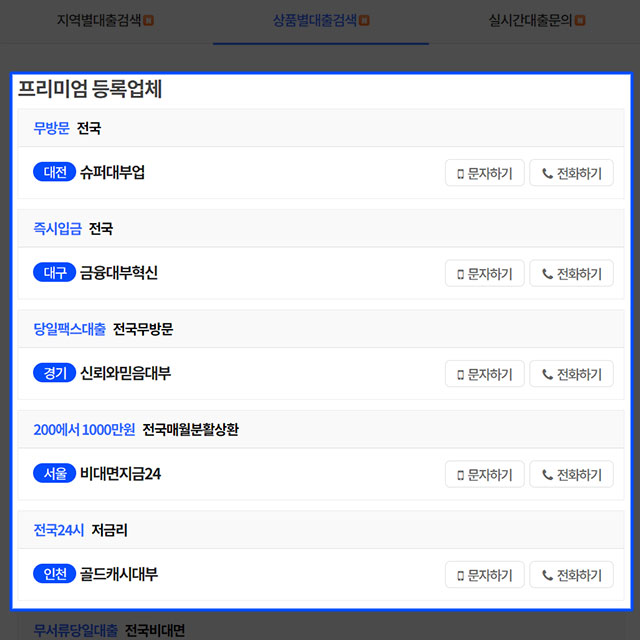Viewport: 640px width, 640px height.
Task: Open the 무방문 전국 listing
Action: pos(67,128)
